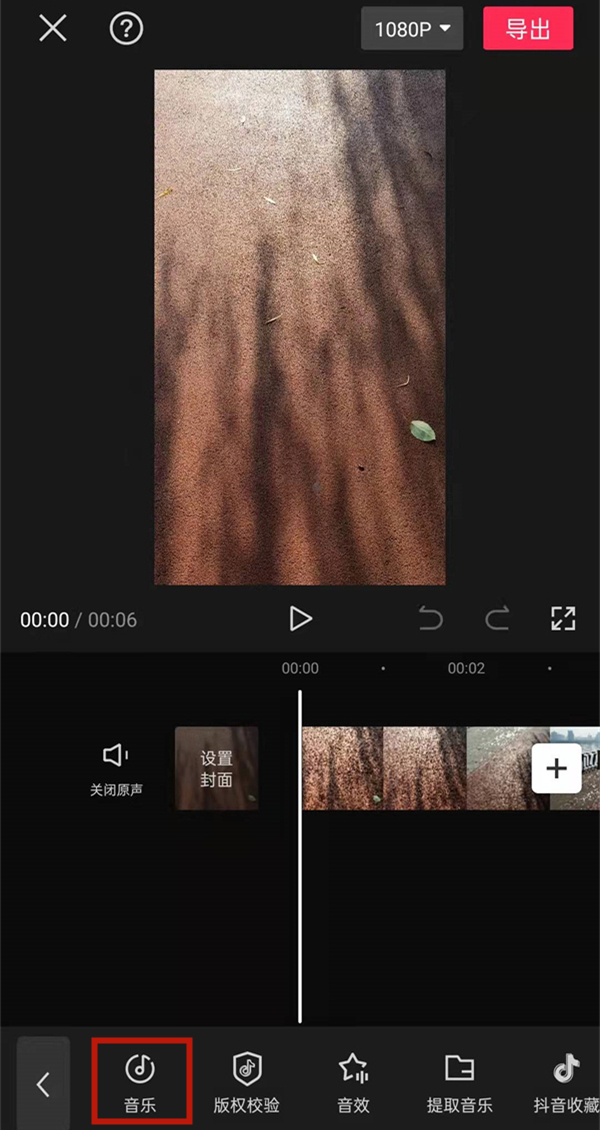Undo the last edit

pyautogui.click(x=431, y=619)
